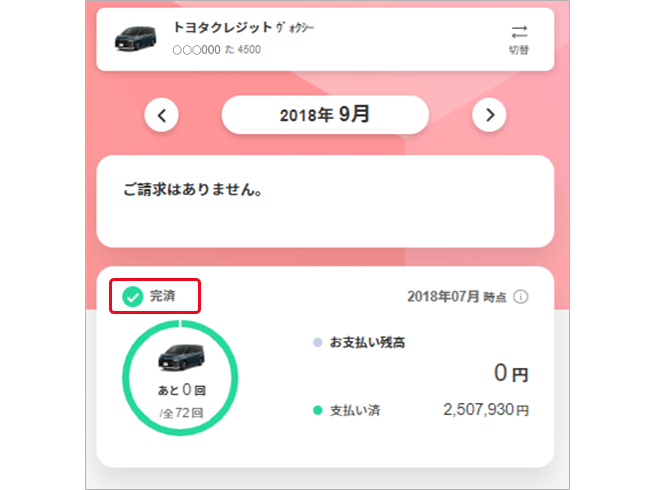Open the 2018年9月 month picker
Viewport: 654px width, 490px height.
[325, 115]
